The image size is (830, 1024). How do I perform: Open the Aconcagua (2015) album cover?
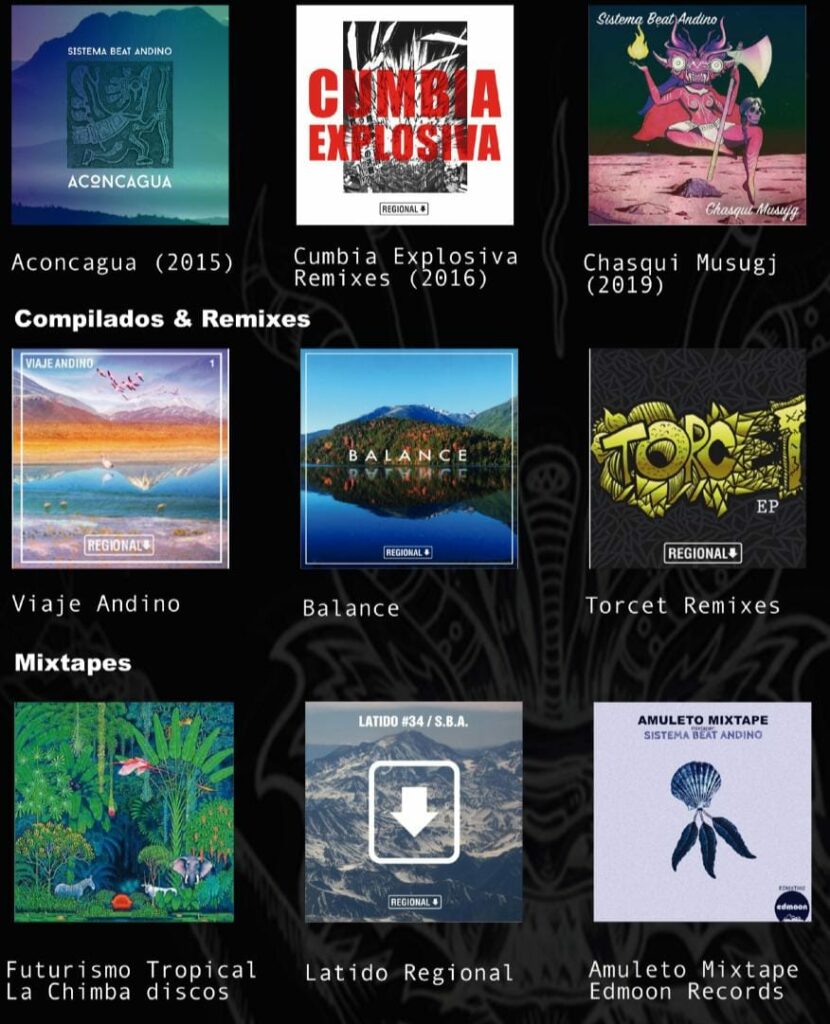(x=120, y=114)
